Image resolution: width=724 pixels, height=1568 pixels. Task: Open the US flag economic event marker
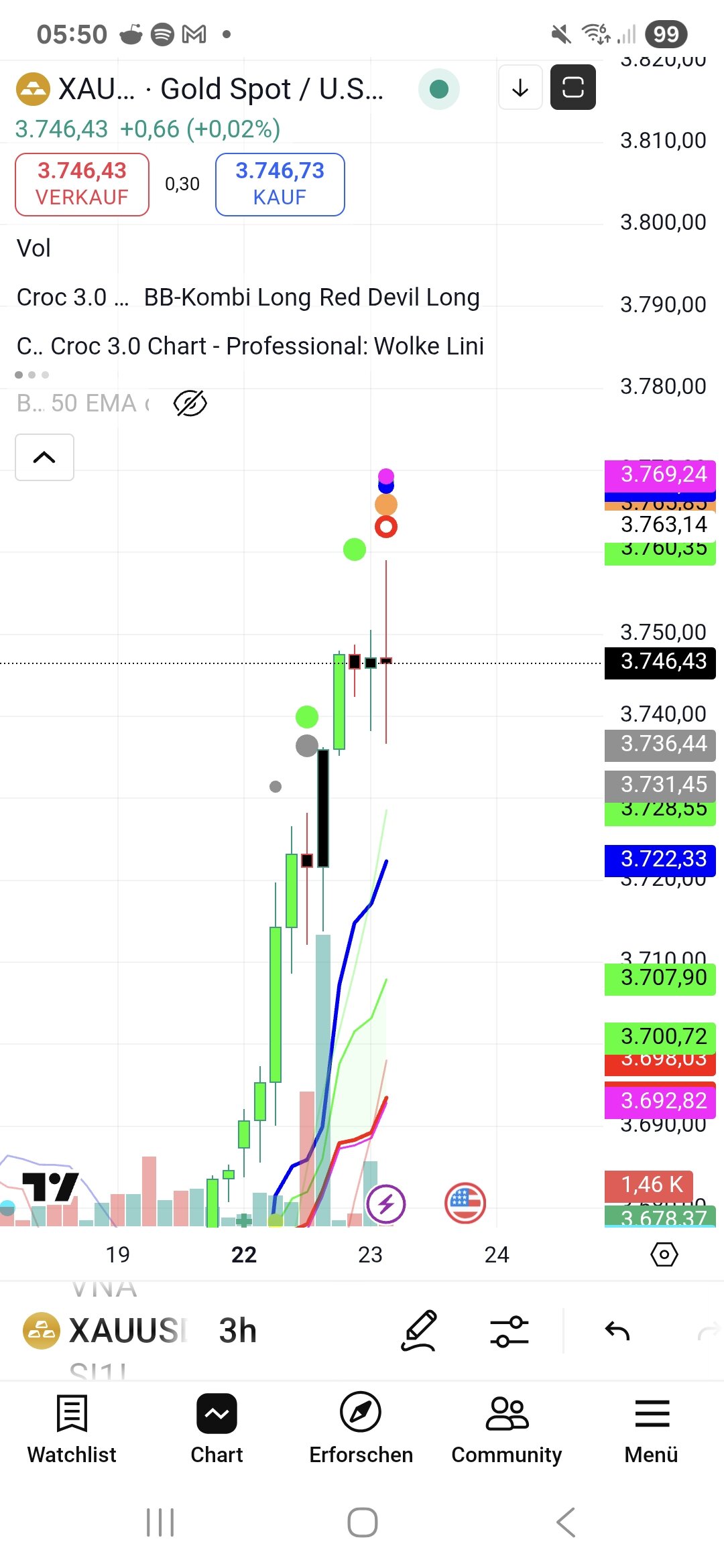click(465, 1203)
